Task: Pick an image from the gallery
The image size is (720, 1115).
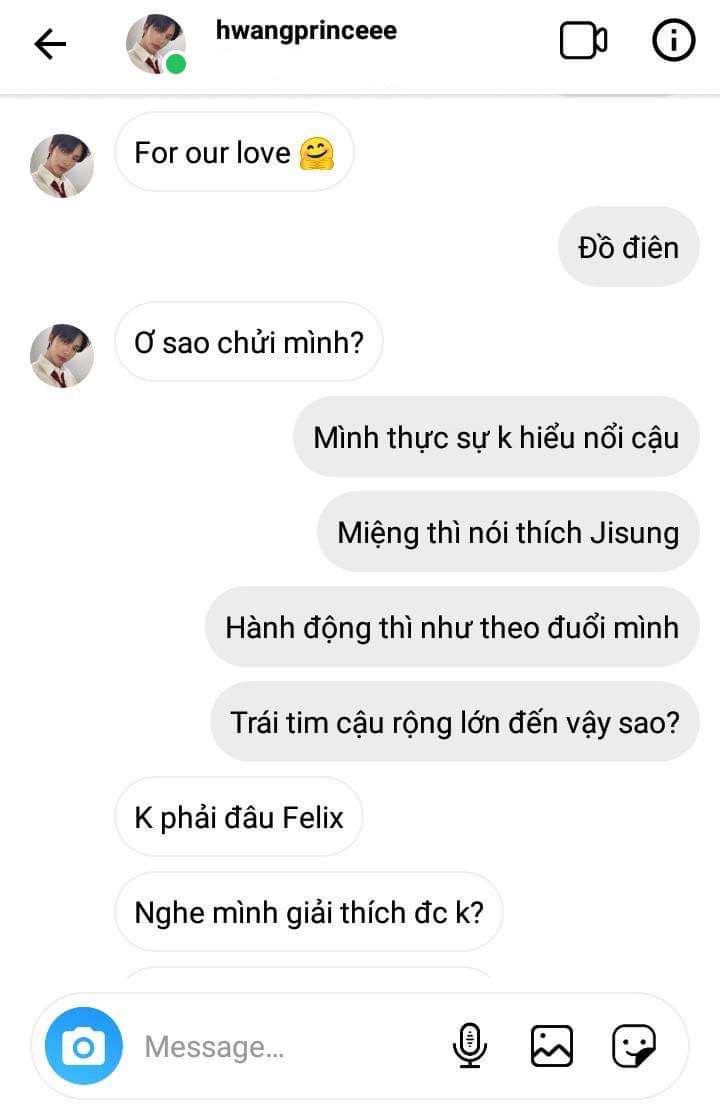Action: (551, 1046)
